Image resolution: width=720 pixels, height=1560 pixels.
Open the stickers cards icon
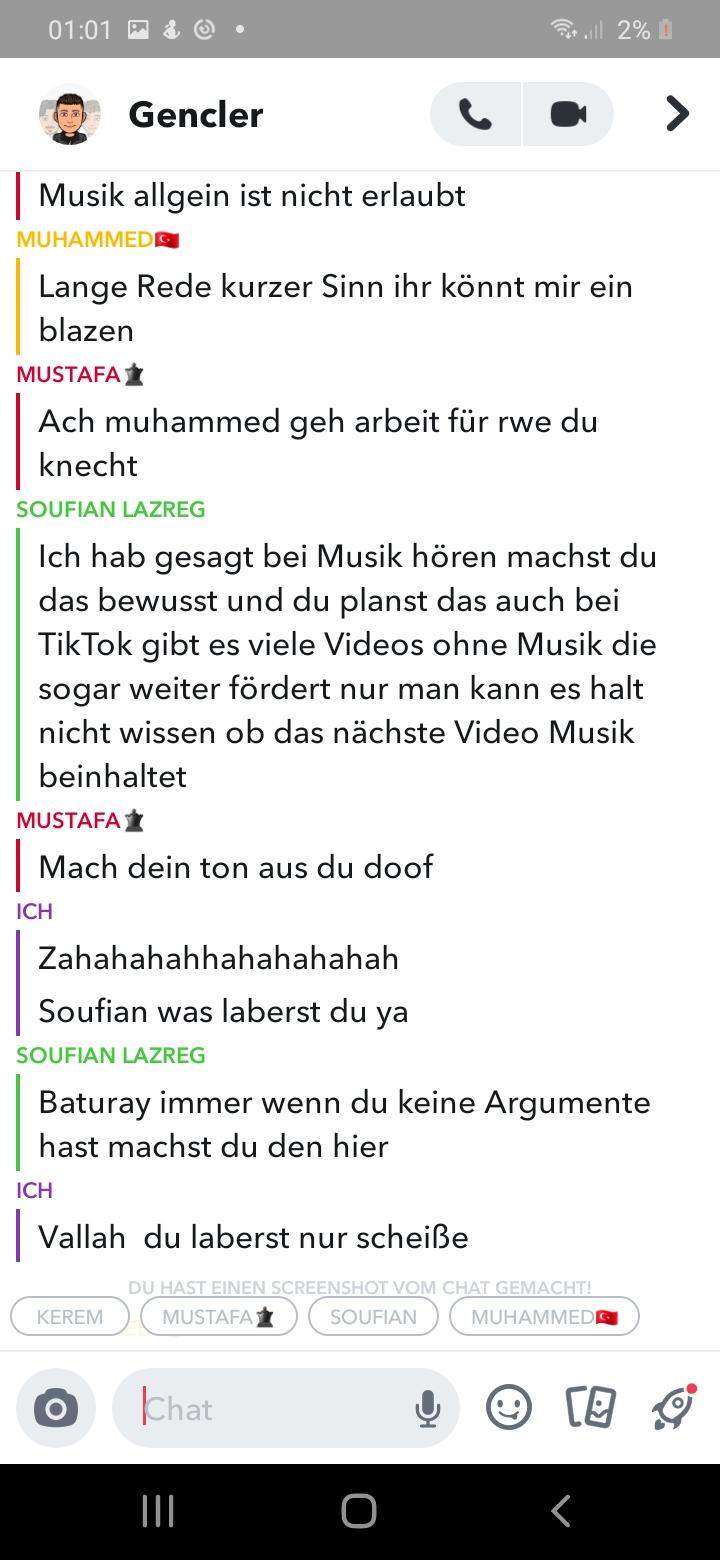[x=590, y=1408]
